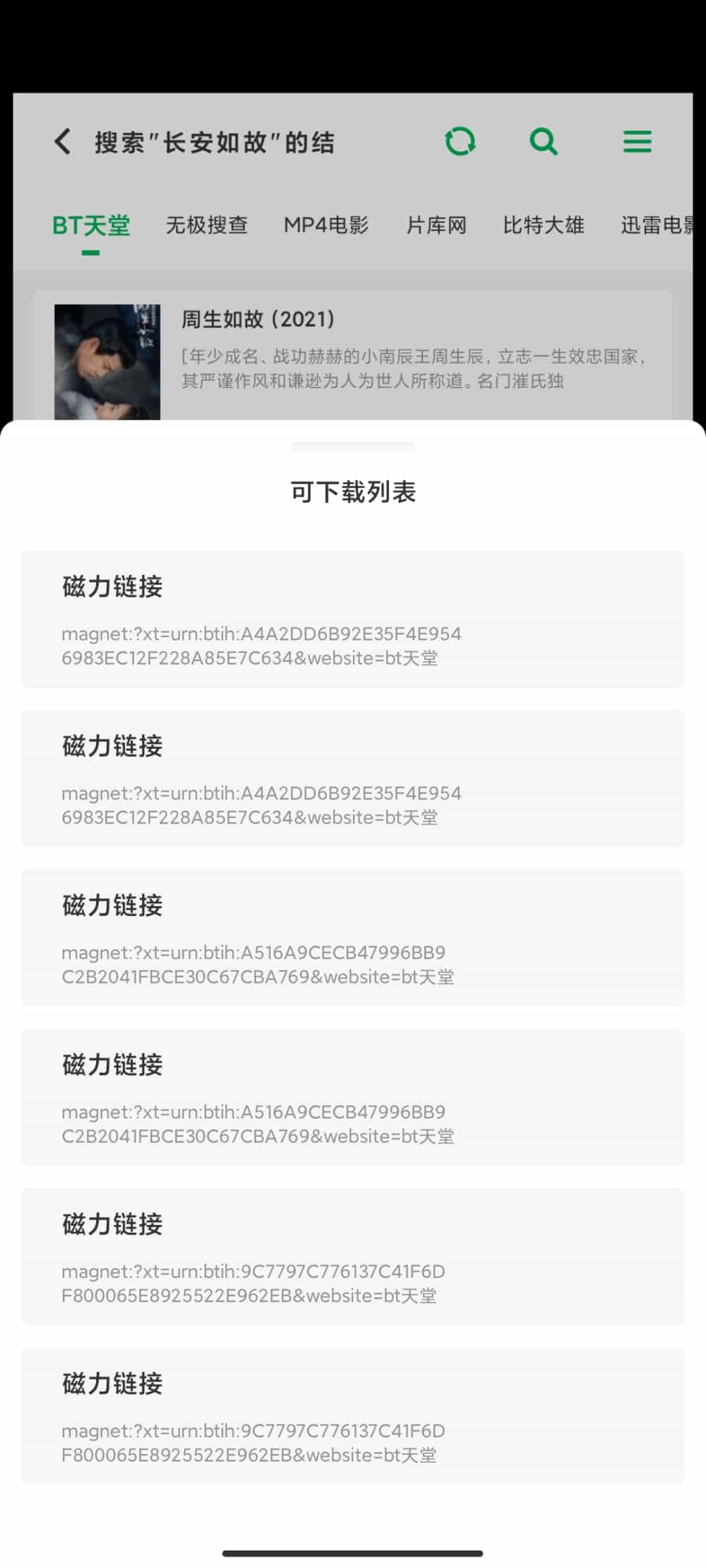
Task: Switch to the 无极搜查 tab
Action: (206, 225)
